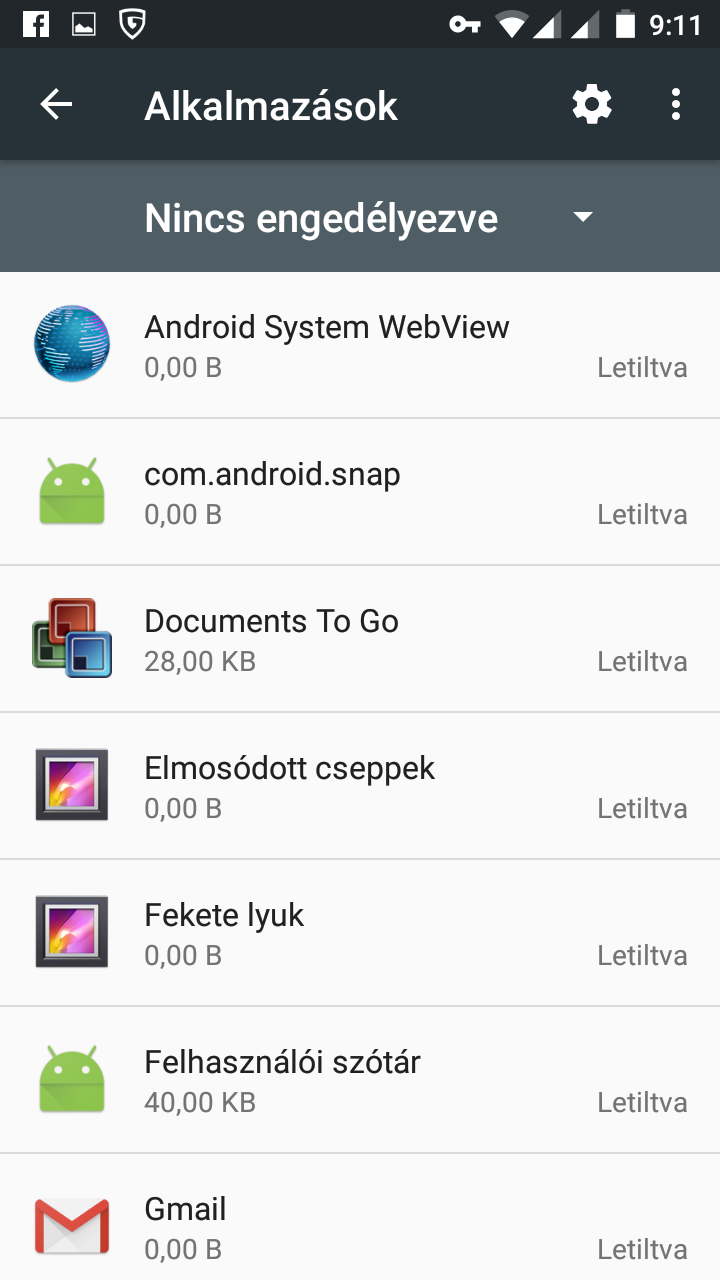Open the Gmail app info
720x1280 pixels.
(x=360, y=1225)
